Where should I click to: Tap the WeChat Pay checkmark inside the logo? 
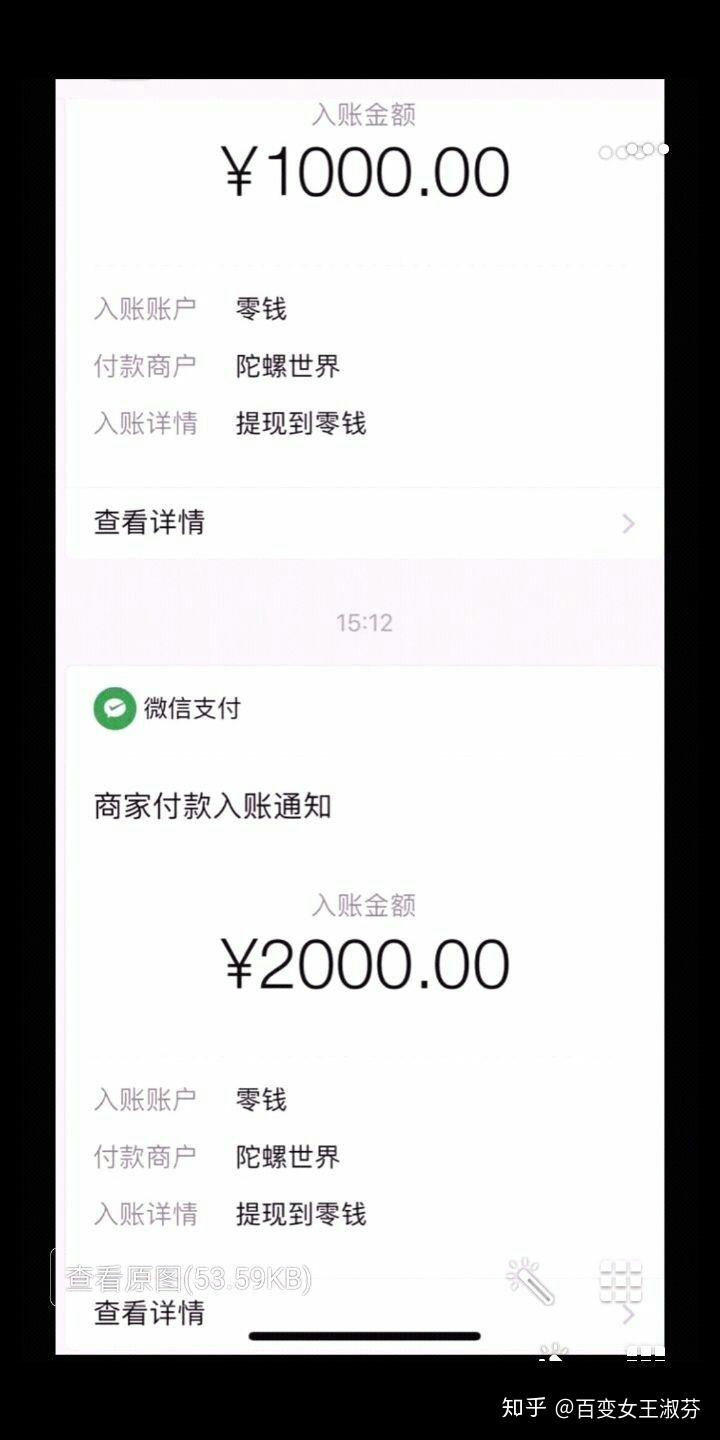pyautogui.click(x=115, y=709)
